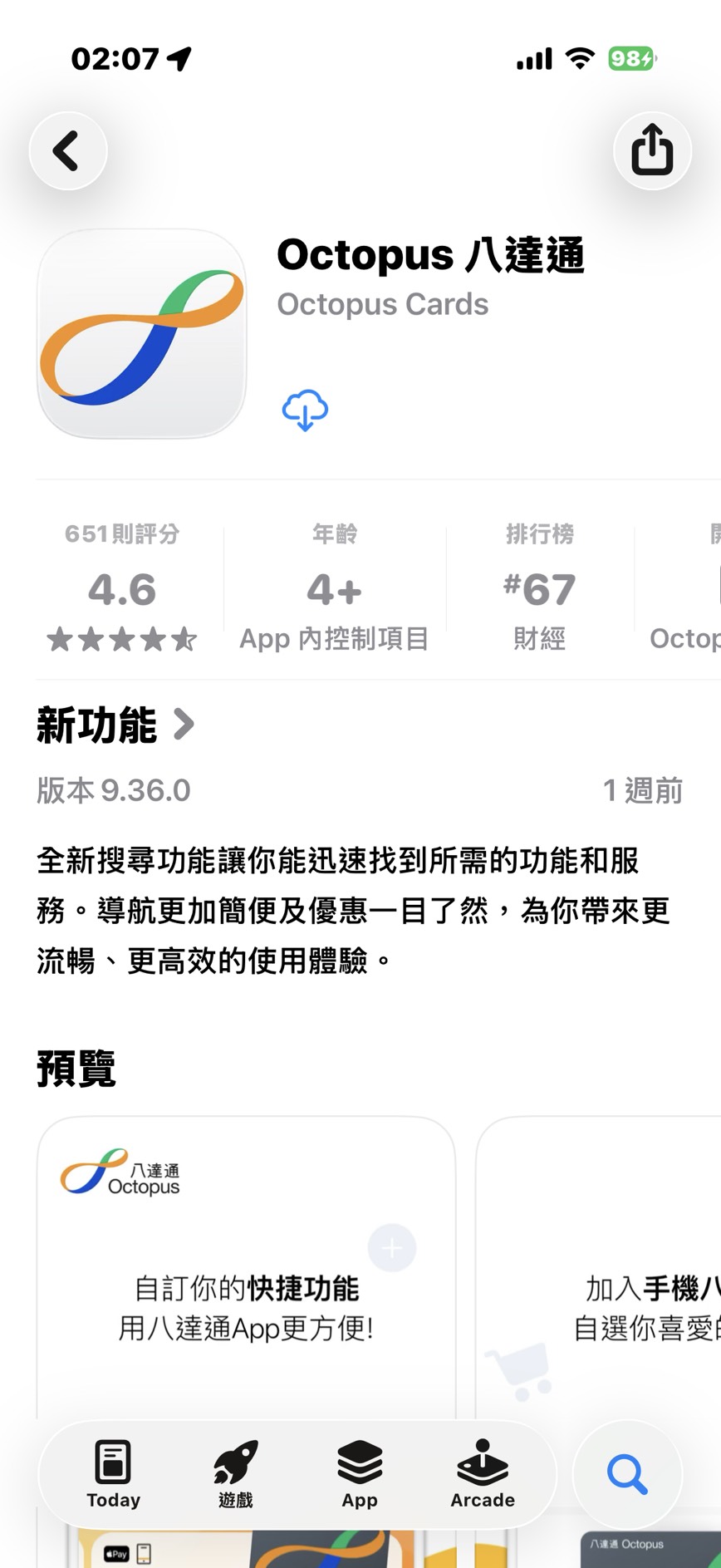Tap the download cloud icon to install Octopus
This screenshot has height=1568, width=721.
point(305,408)
